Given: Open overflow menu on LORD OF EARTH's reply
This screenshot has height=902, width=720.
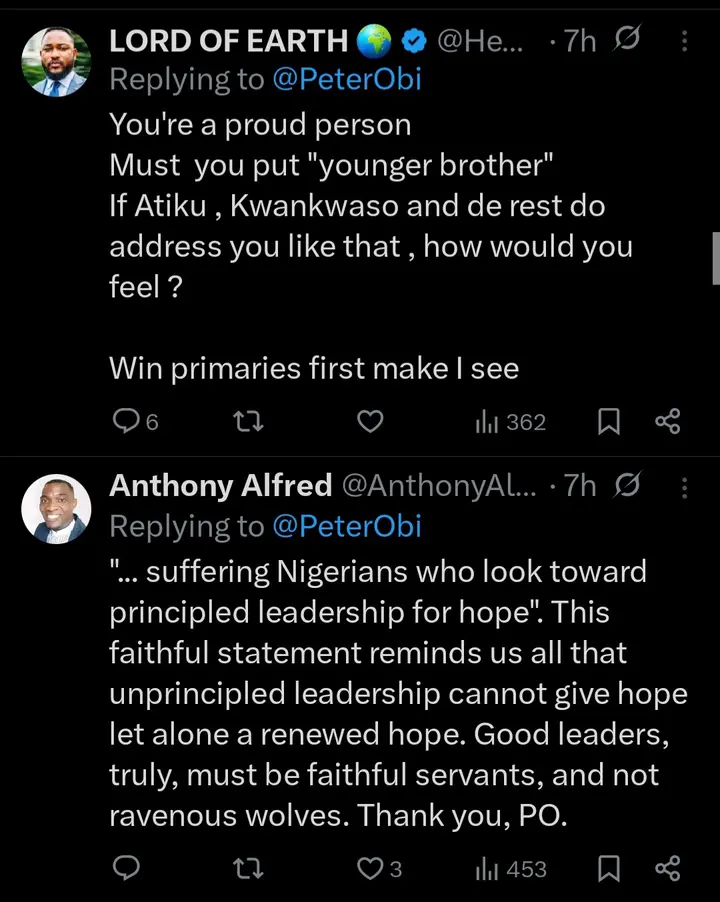Looking at the screenshot, I should pyautogui.click(x=684, y=41).
